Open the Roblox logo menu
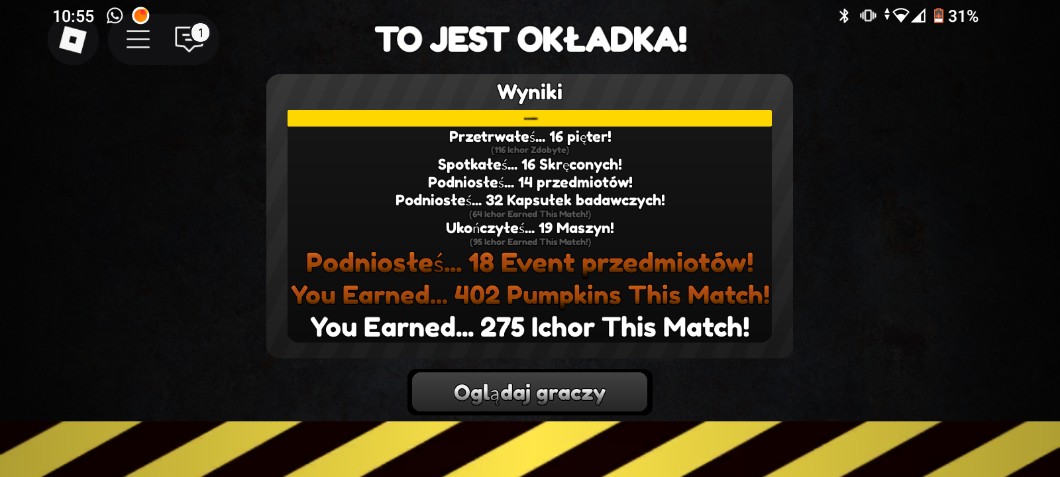The height and width of the screenshot is (477, 1060). coord(73,40)
